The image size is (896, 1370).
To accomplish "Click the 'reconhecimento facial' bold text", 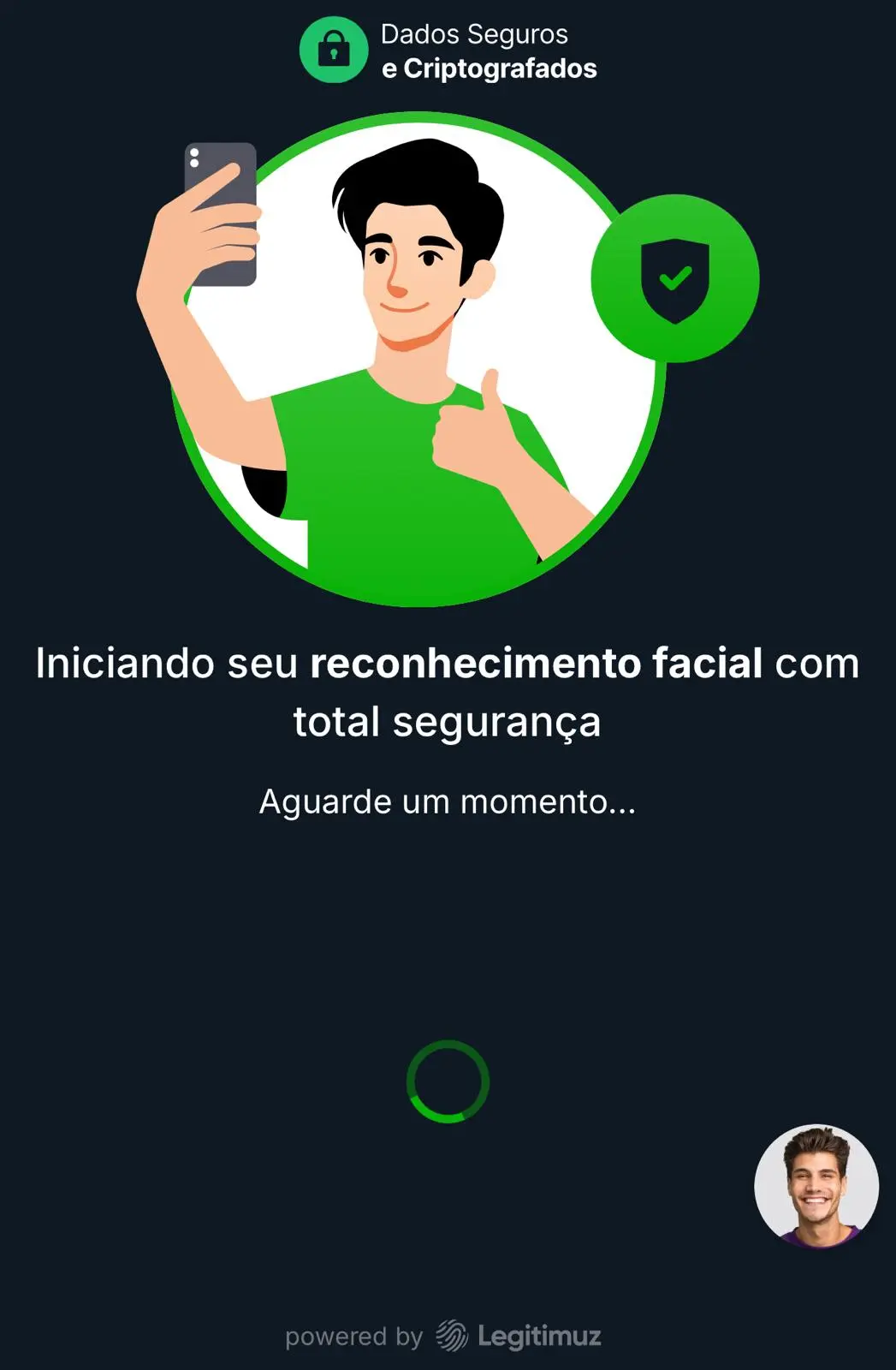I will pyautogui.click(x=537, y=664).
